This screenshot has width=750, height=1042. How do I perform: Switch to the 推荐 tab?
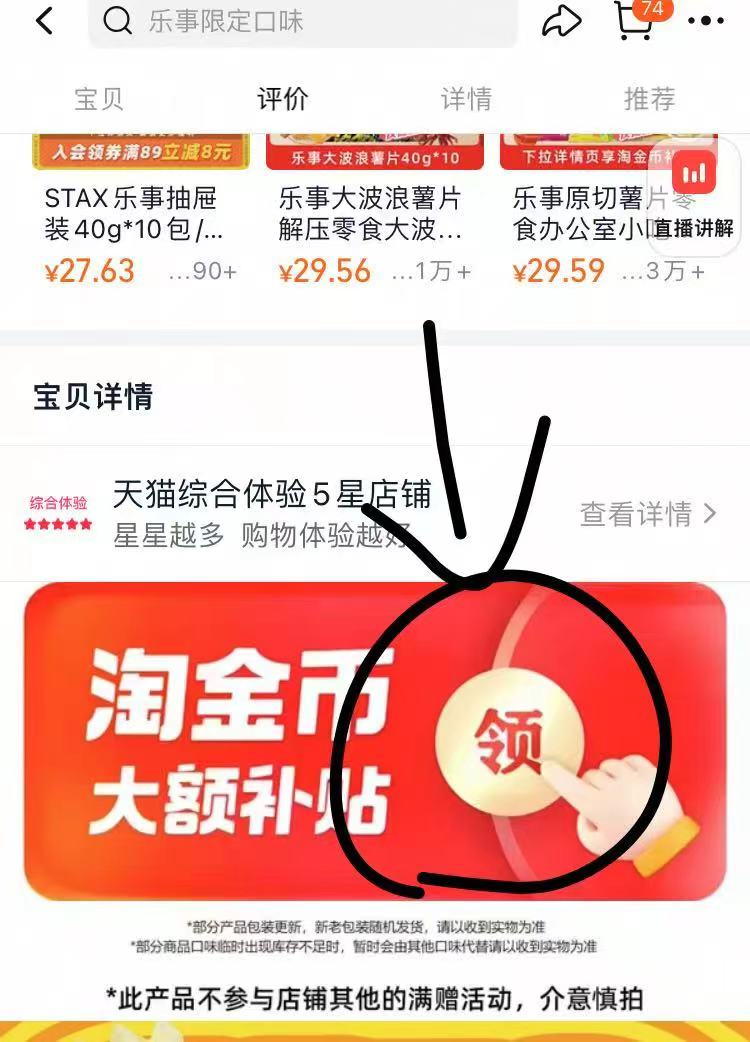[x=649, y=99]
